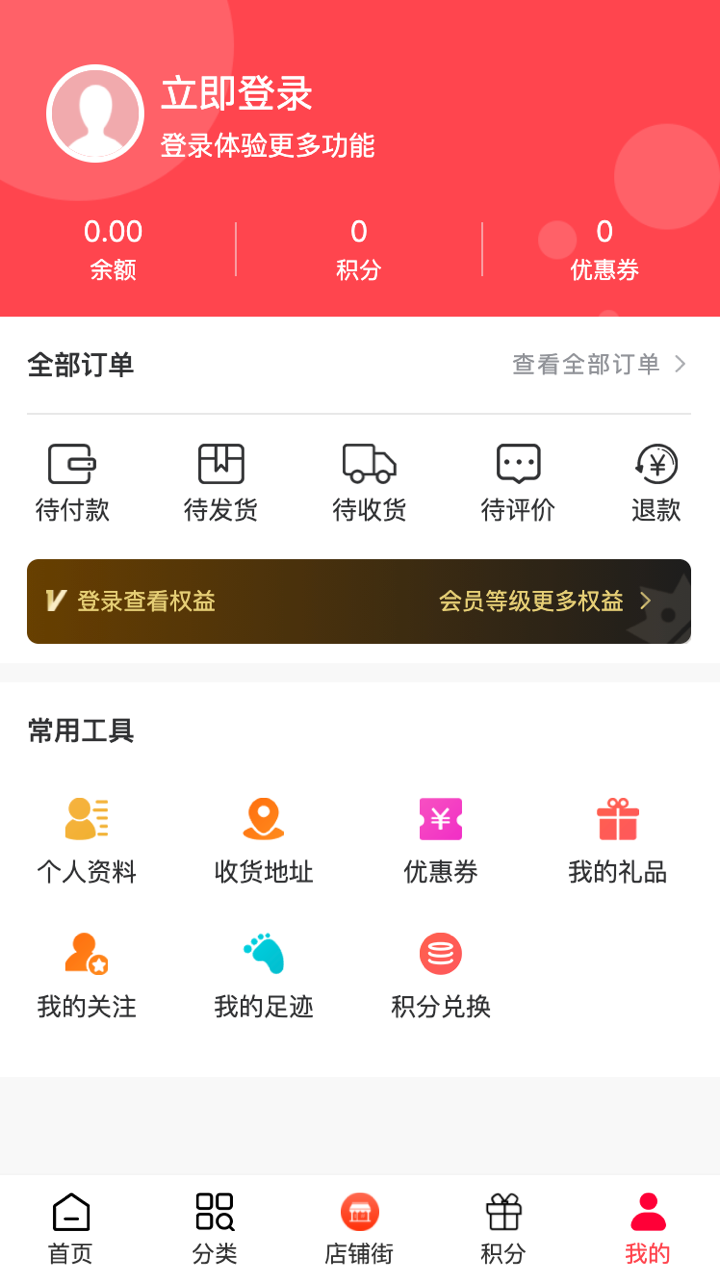The width and height of the screenshot is (720, 1280).
Task: Check 待收货 orders
Action: [369, 483]
